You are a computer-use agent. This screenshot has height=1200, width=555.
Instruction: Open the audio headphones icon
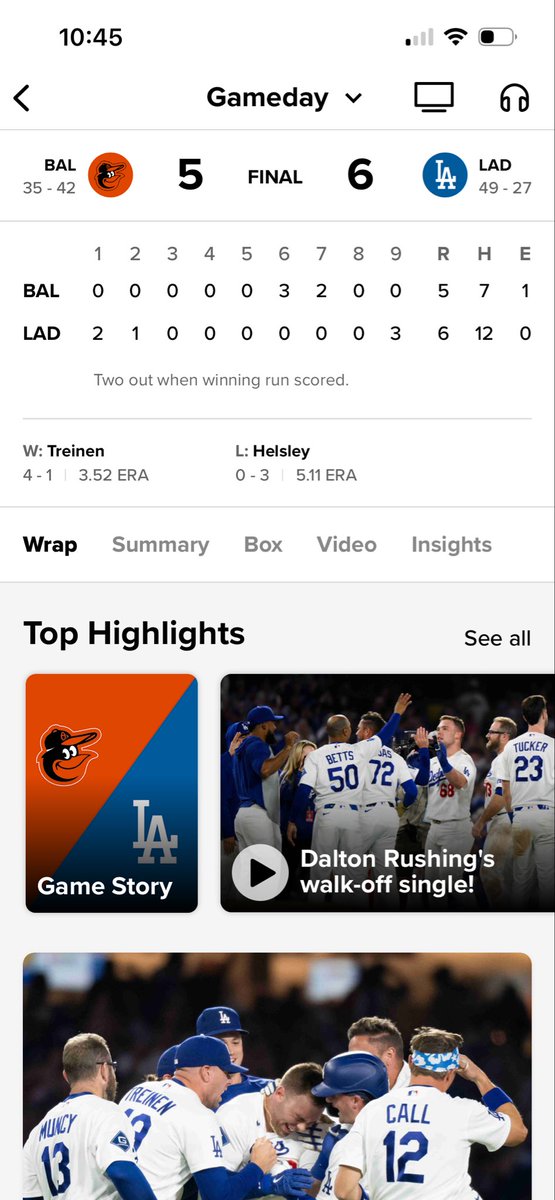coord(514,97)
